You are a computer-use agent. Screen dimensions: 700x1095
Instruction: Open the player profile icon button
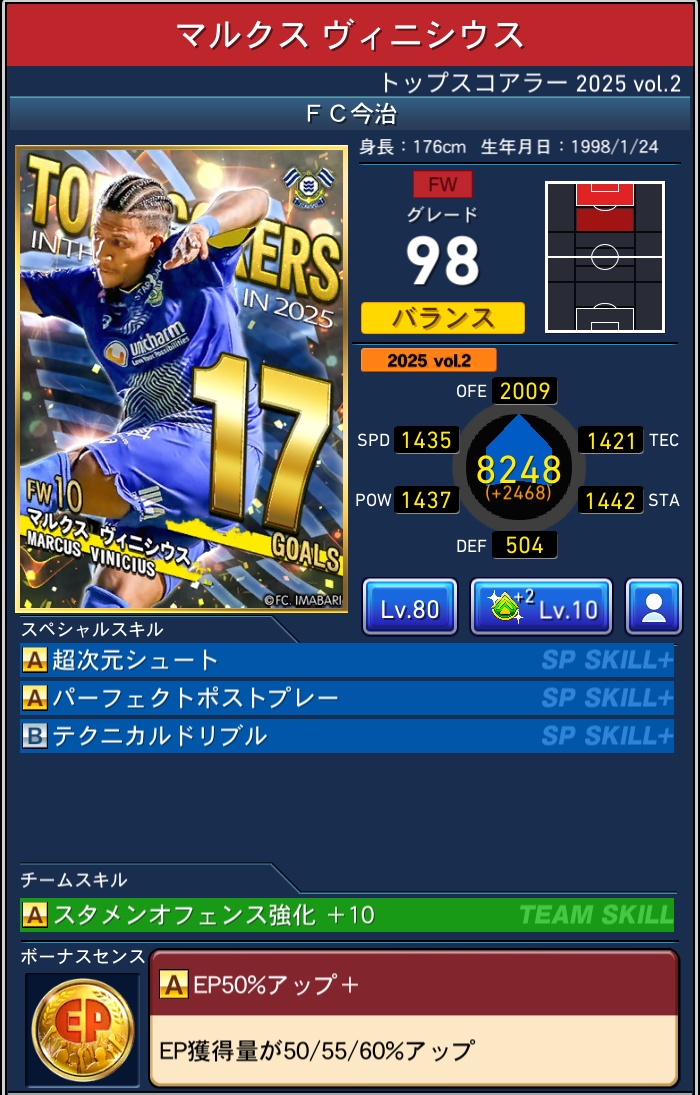click(x=653, y=607)
